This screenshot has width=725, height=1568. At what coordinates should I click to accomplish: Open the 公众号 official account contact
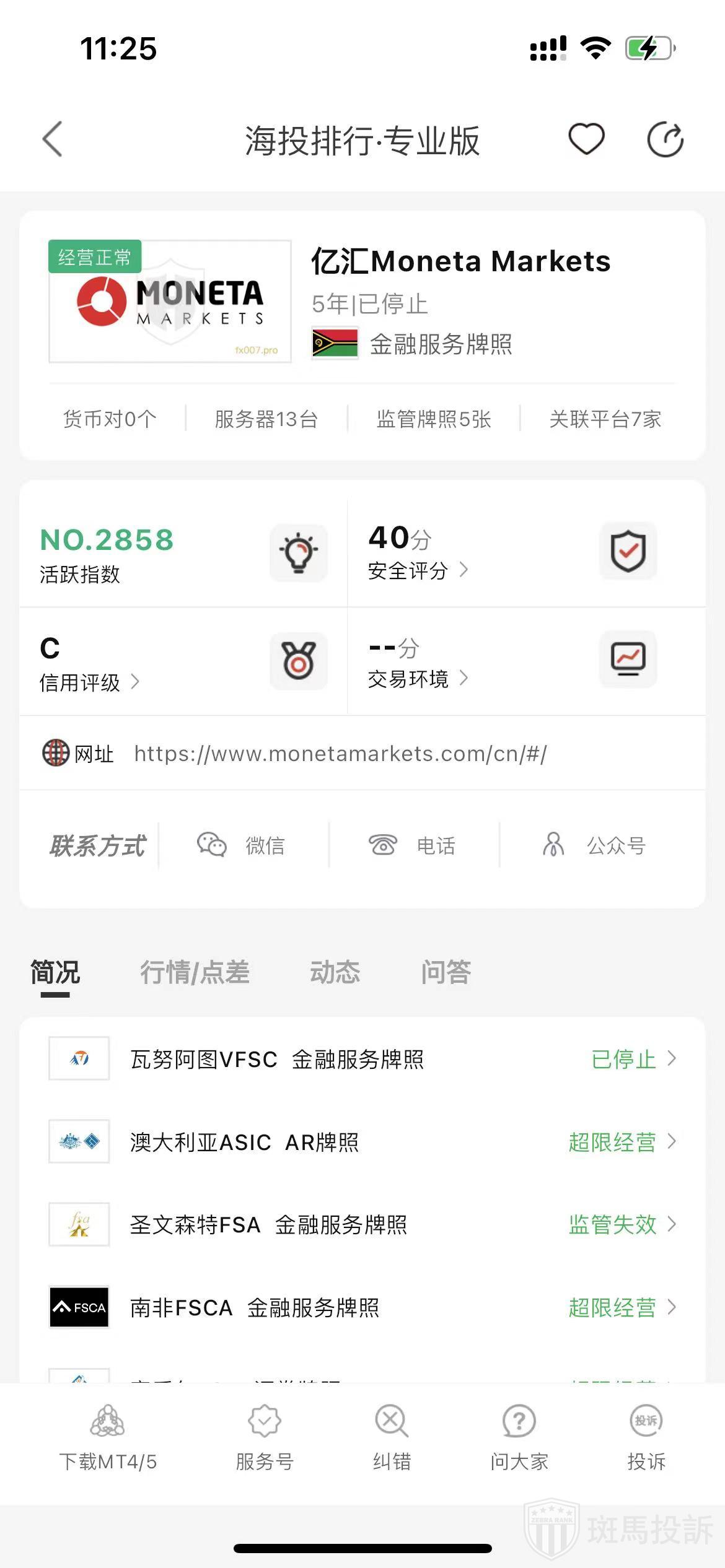[x=594, y=845]
